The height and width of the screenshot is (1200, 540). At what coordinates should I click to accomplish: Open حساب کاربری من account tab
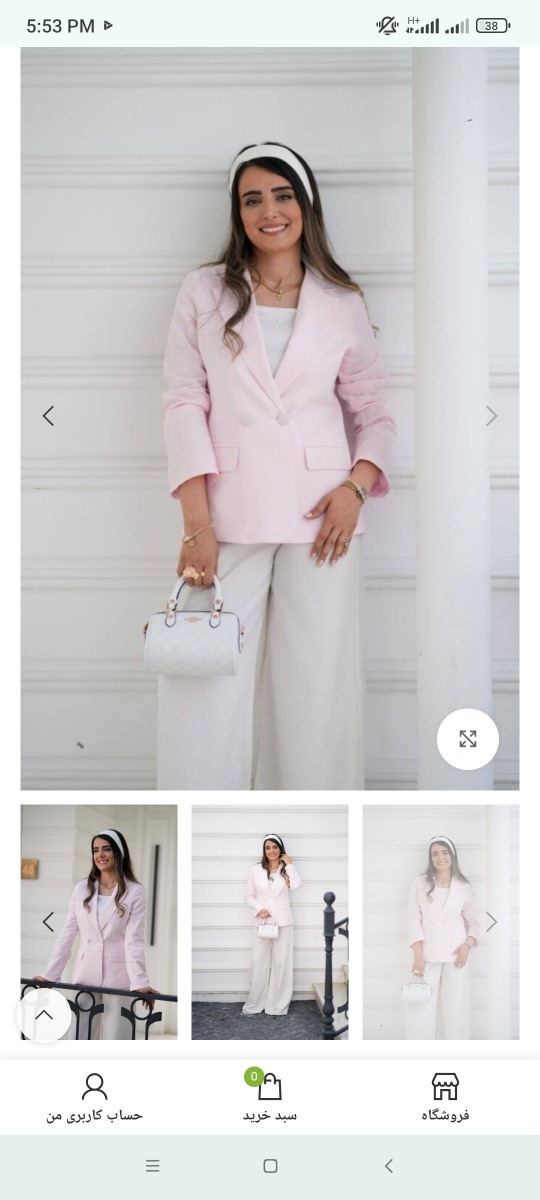coord(94,1097)
